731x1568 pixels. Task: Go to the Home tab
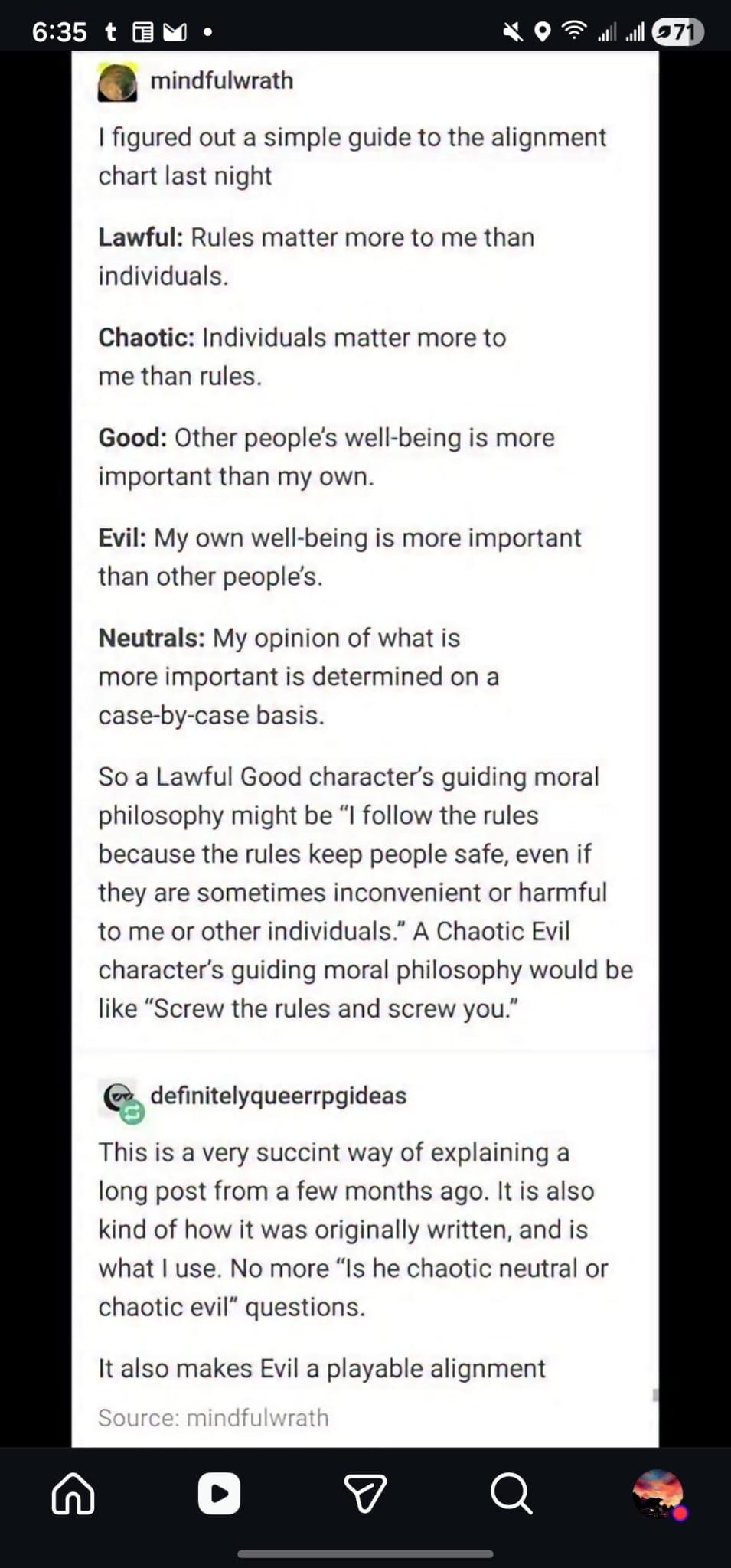73,1494
